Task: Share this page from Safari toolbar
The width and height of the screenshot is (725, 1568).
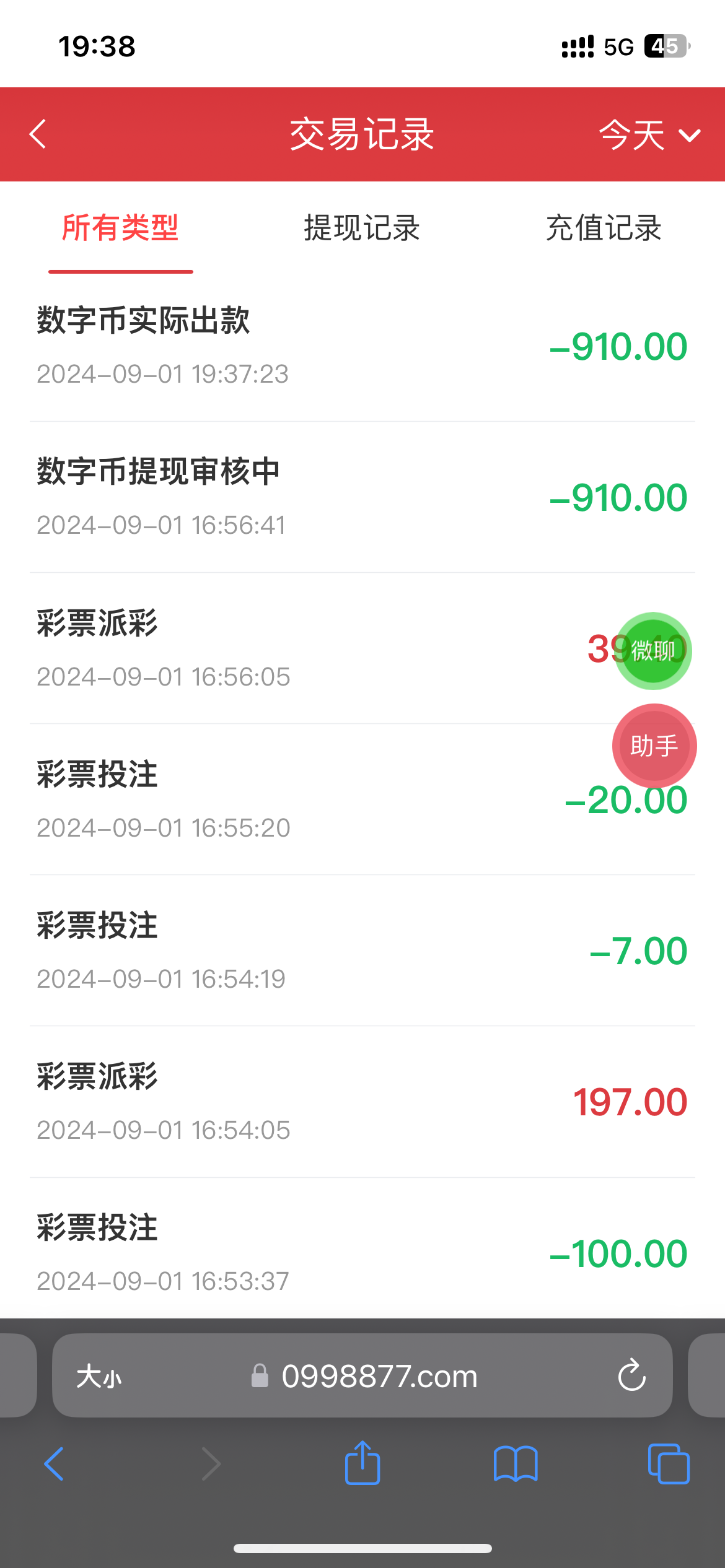Action: point(362,1464)
